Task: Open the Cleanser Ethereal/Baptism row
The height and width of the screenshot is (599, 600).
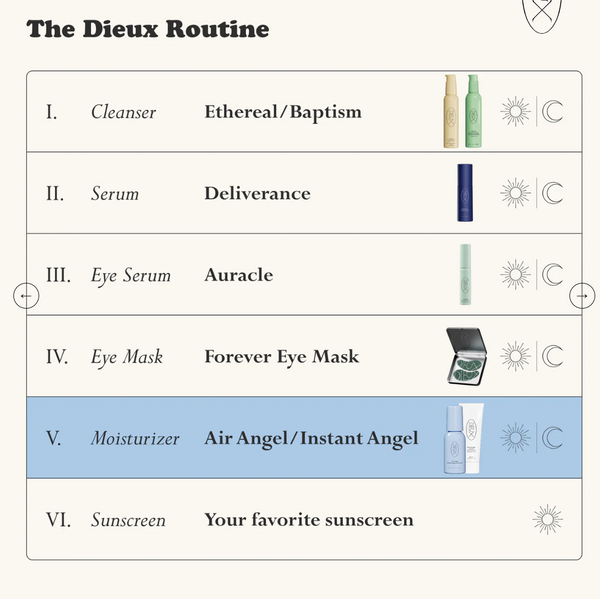Action: [x=282, y=112]
